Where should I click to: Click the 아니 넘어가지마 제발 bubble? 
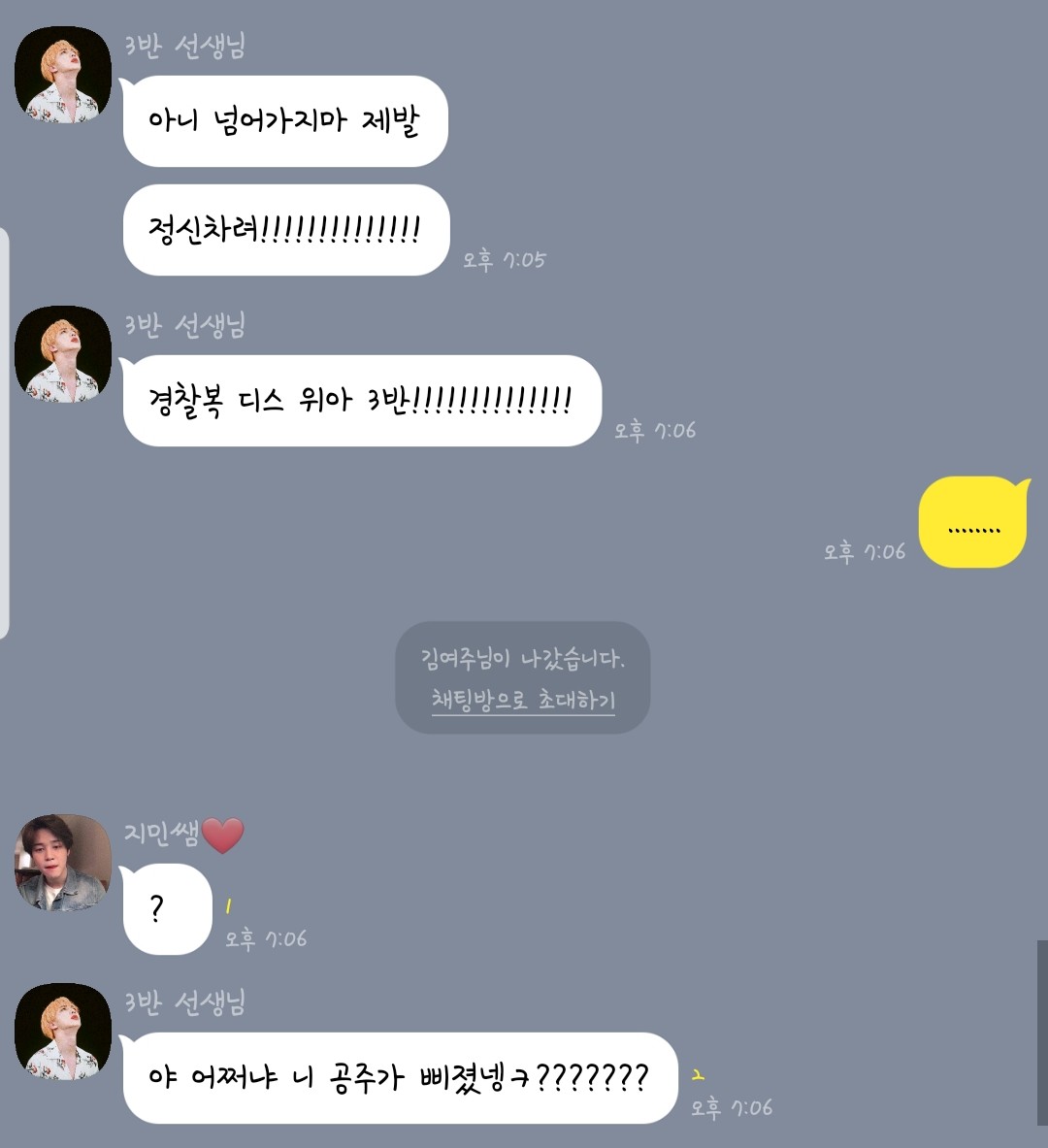point(284,120)
